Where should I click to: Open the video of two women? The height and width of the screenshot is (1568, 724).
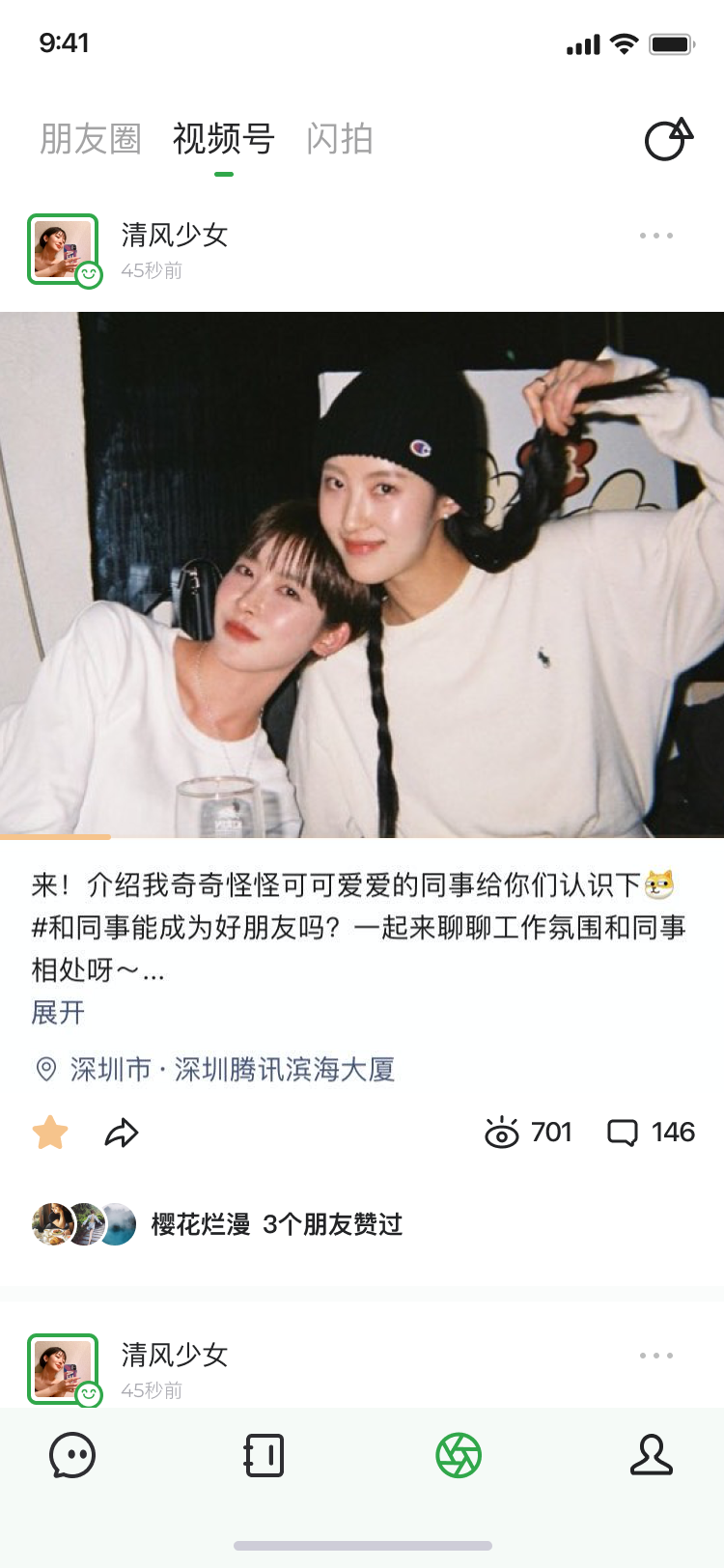[x=362, y=574]
